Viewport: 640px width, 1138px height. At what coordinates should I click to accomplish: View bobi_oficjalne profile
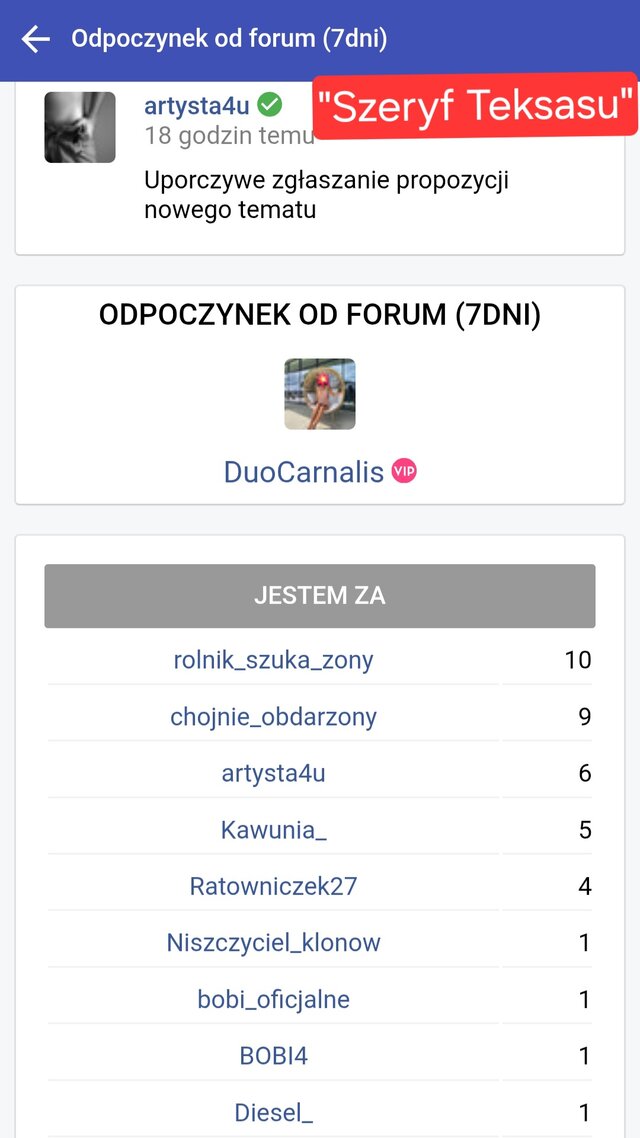click(x=273, y=999)
